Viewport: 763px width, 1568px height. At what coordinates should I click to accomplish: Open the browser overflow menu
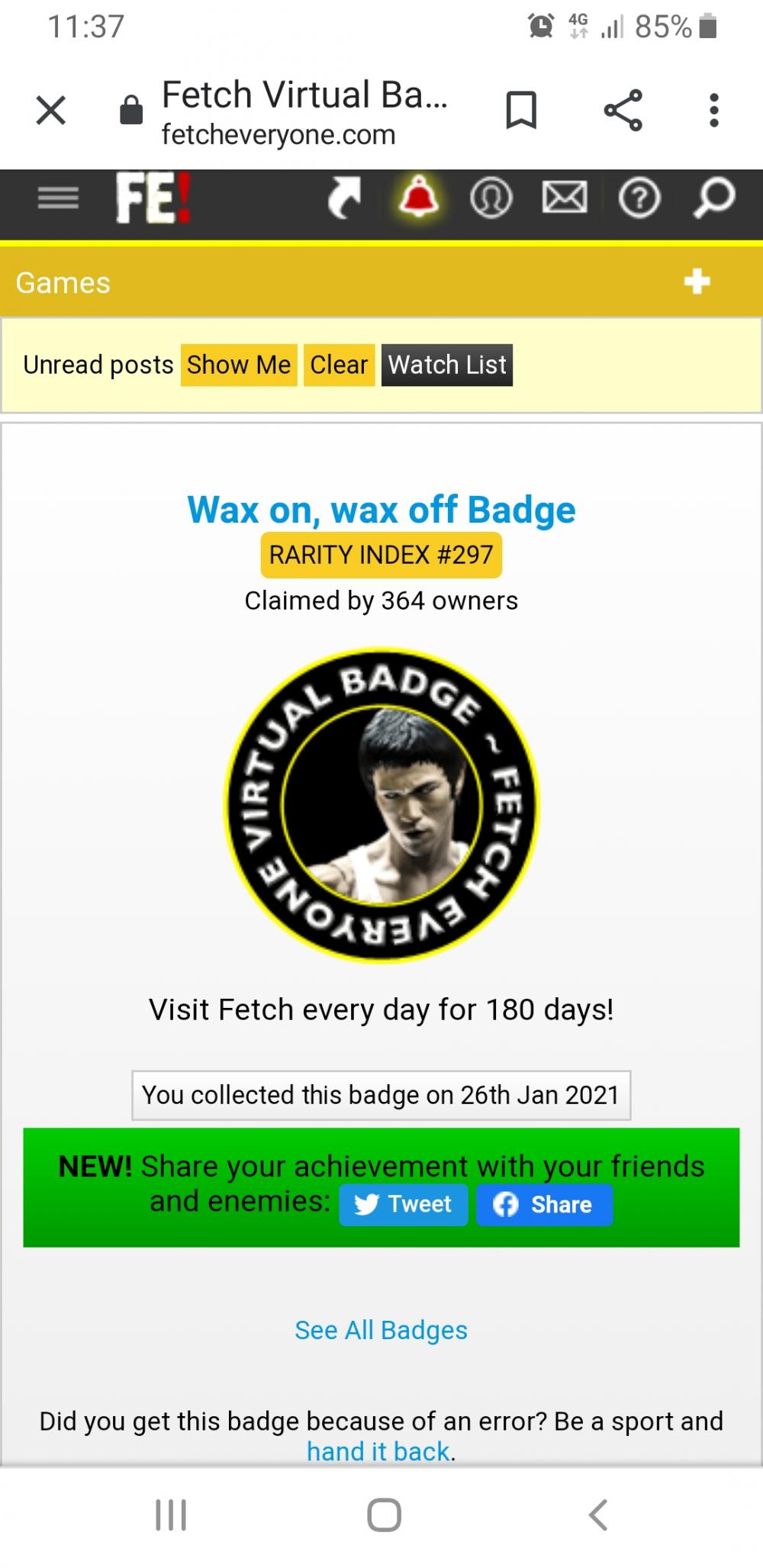[x=713, y=111]
